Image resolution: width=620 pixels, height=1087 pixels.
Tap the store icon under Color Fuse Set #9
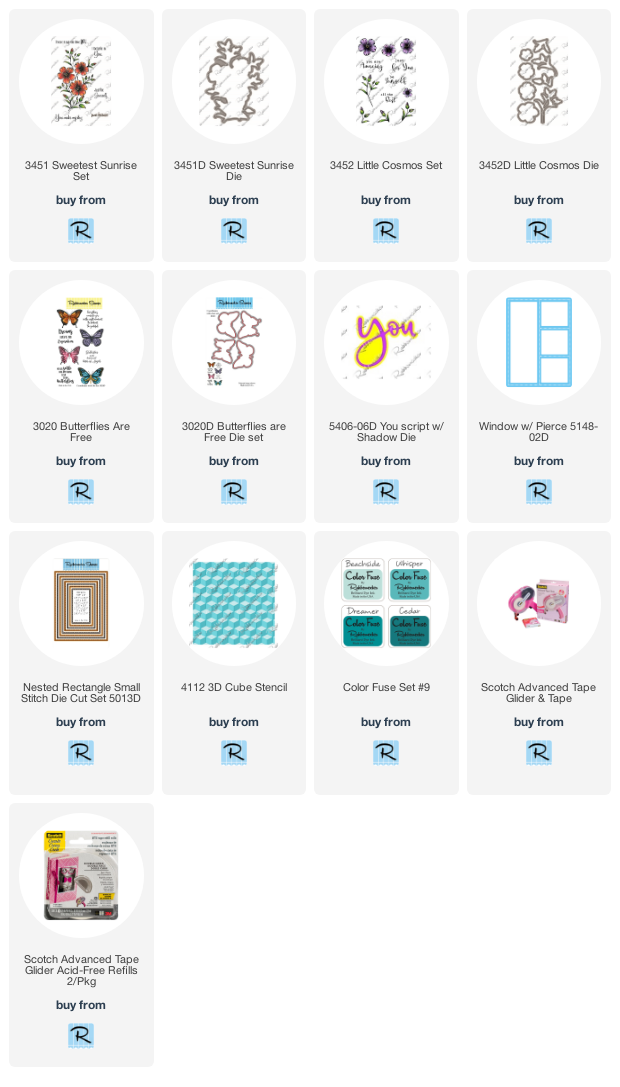(x=386, y=752)
